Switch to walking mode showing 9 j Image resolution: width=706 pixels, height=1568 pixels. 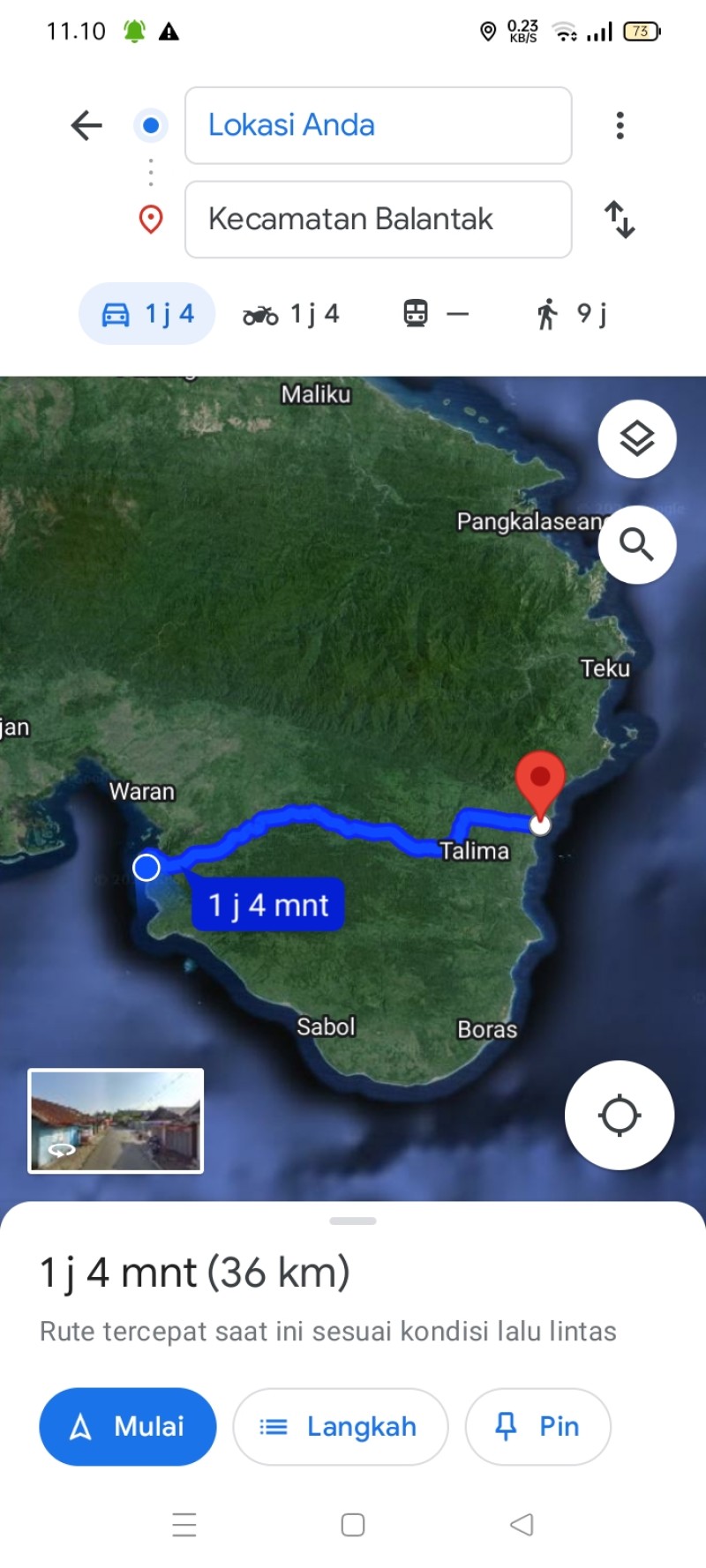[572, 314]
